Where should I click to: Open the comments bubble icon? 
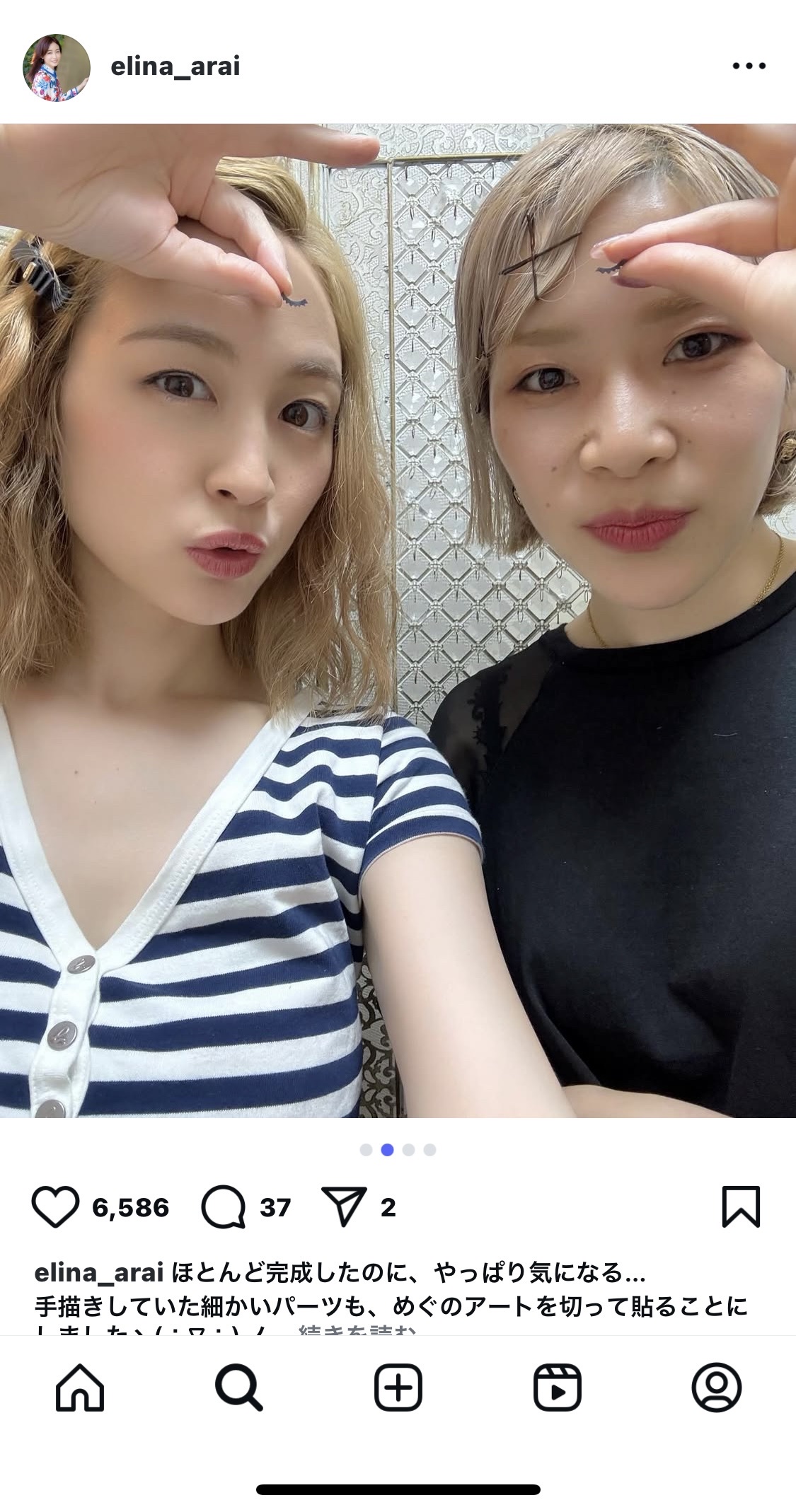tap(224, 1207)
